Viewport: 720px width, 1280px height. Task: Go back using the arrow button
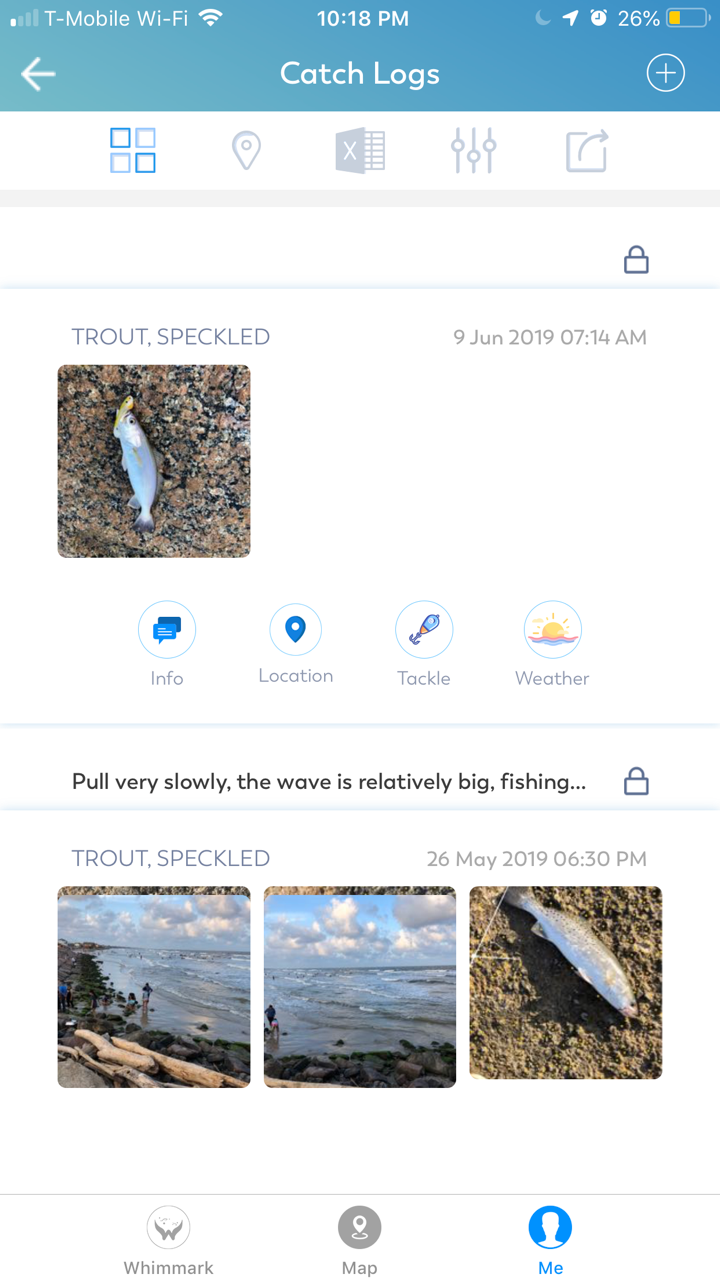pyautogui.click(x=37, y=73)
